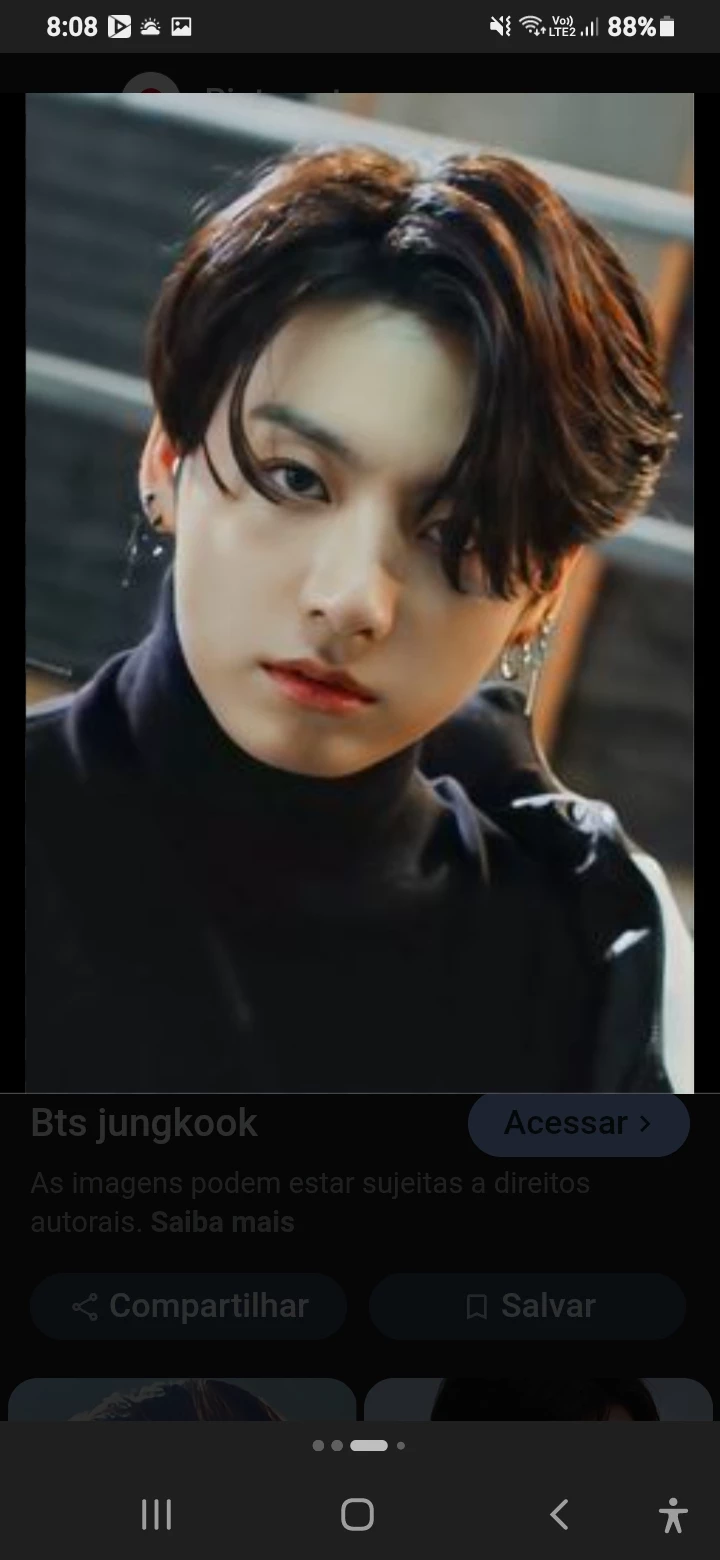Share the image with Compartilhar

pos(189,1306)
